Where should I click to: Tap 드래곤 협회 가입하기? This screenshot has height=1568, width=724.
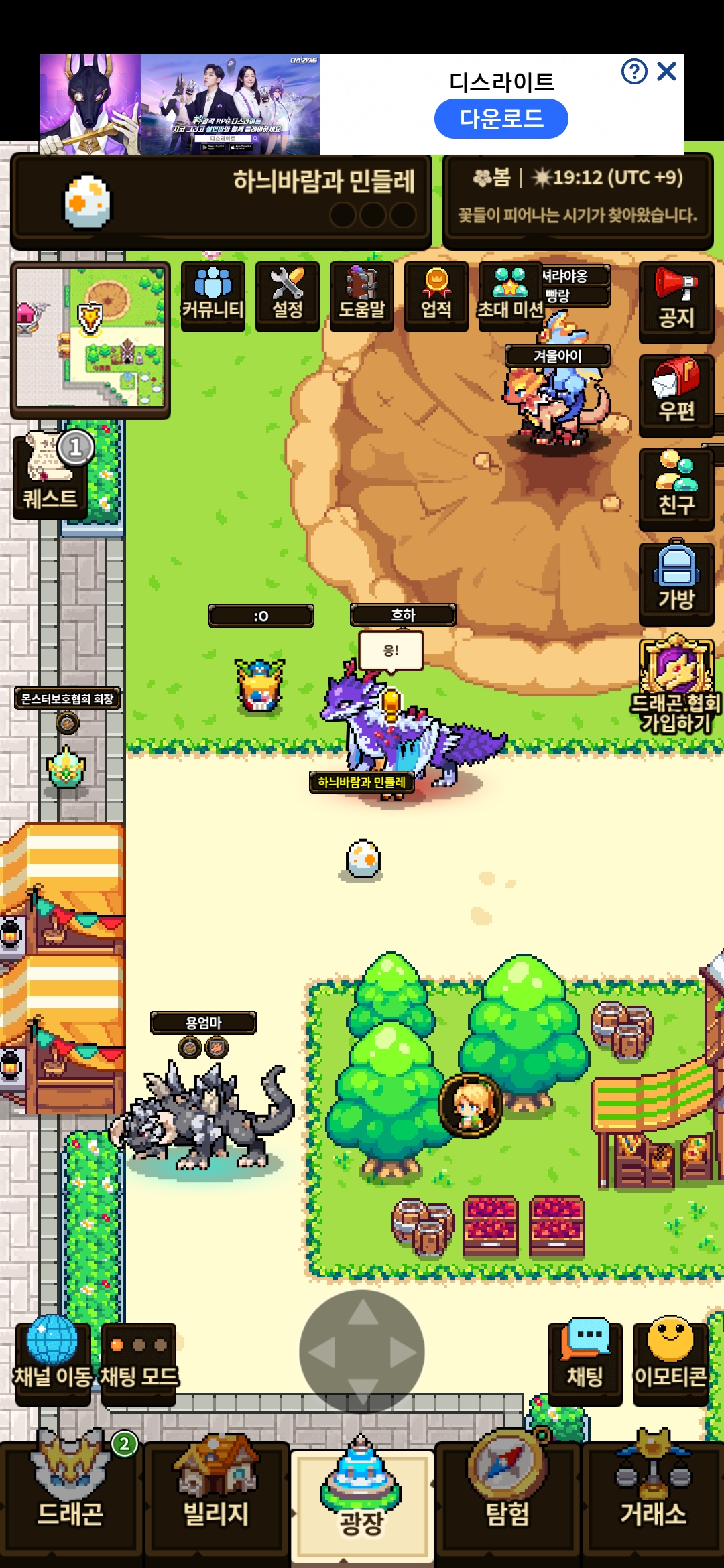[676, 685]
